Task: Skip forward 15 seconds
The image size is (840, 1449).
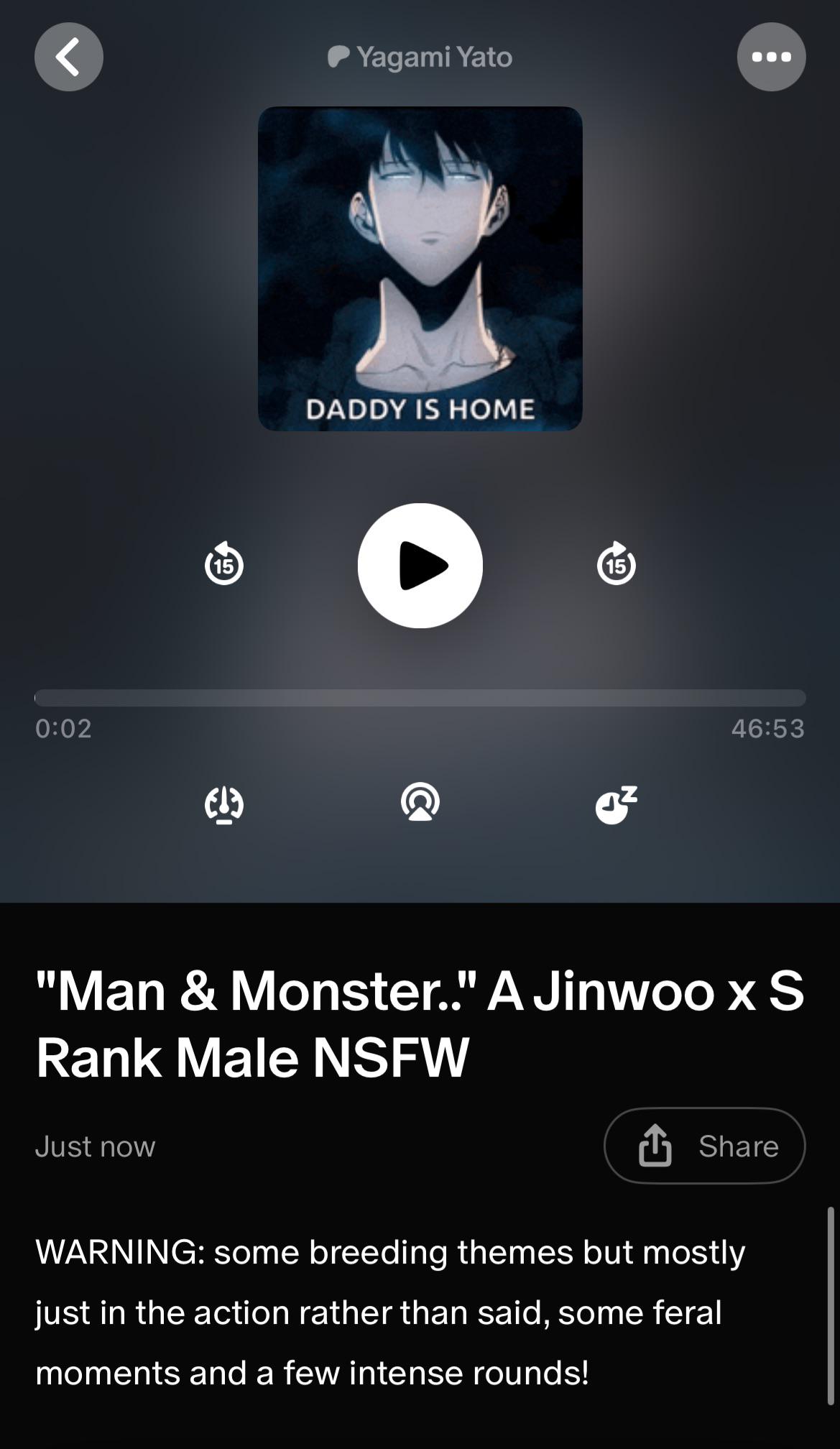Action: coord(617,563)
